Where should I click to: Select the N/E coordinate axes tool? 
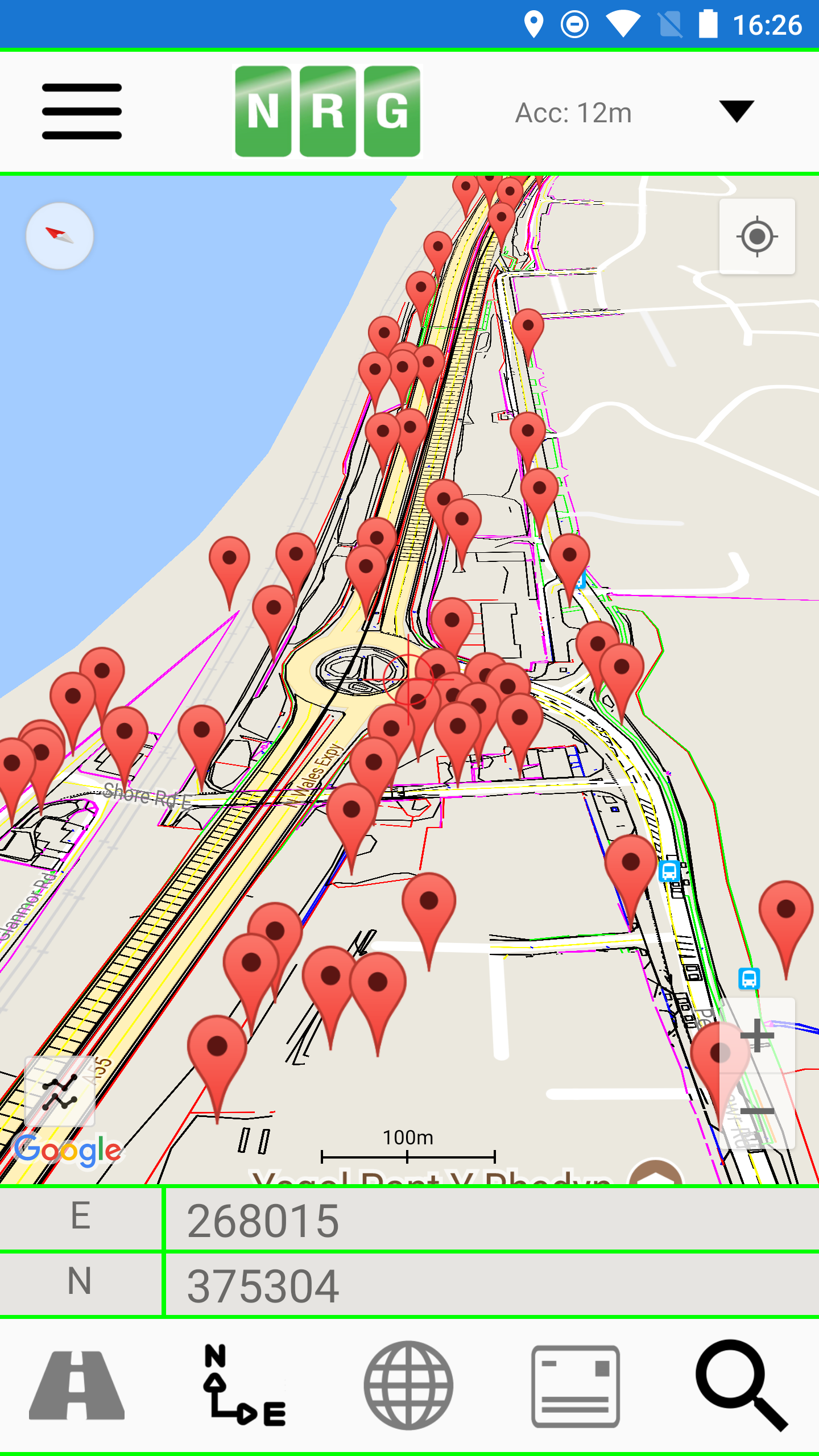245,1385
